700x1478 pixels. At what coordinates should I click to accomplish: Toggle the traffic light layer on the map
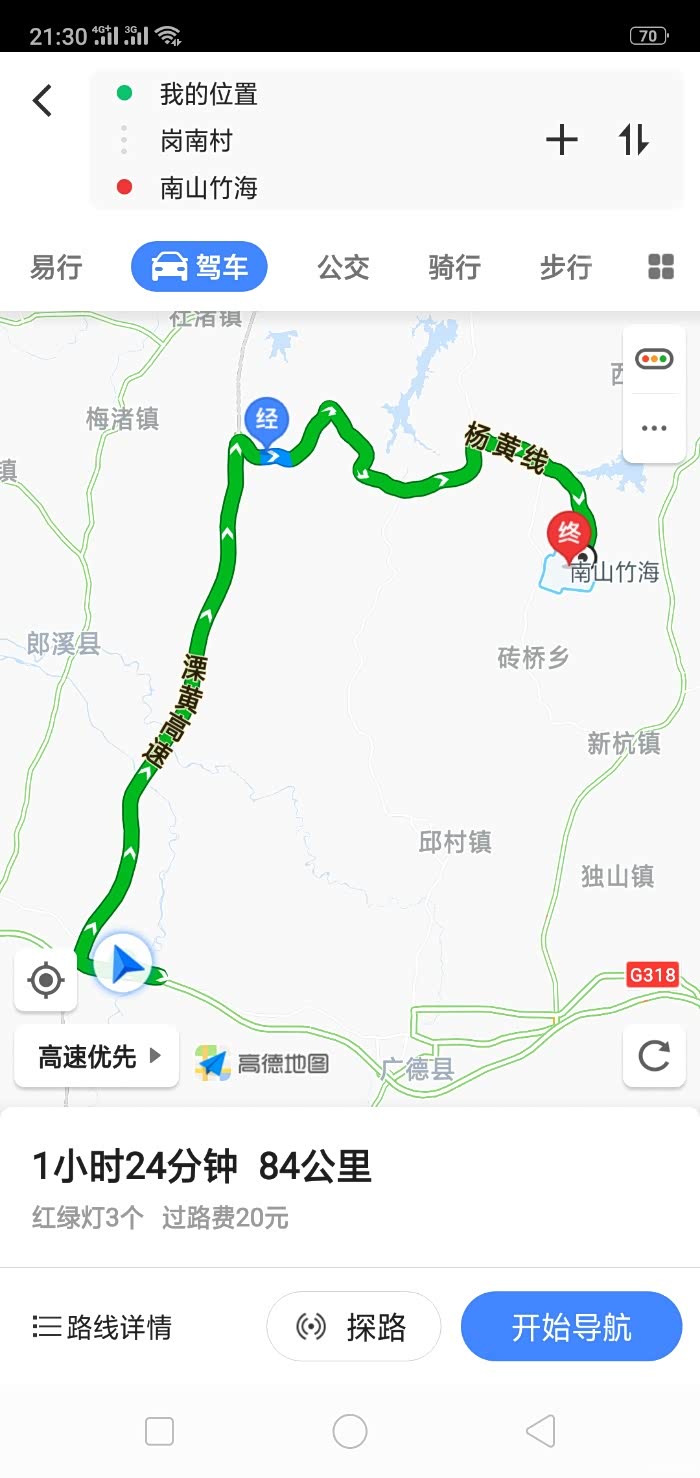click(654, 359)
